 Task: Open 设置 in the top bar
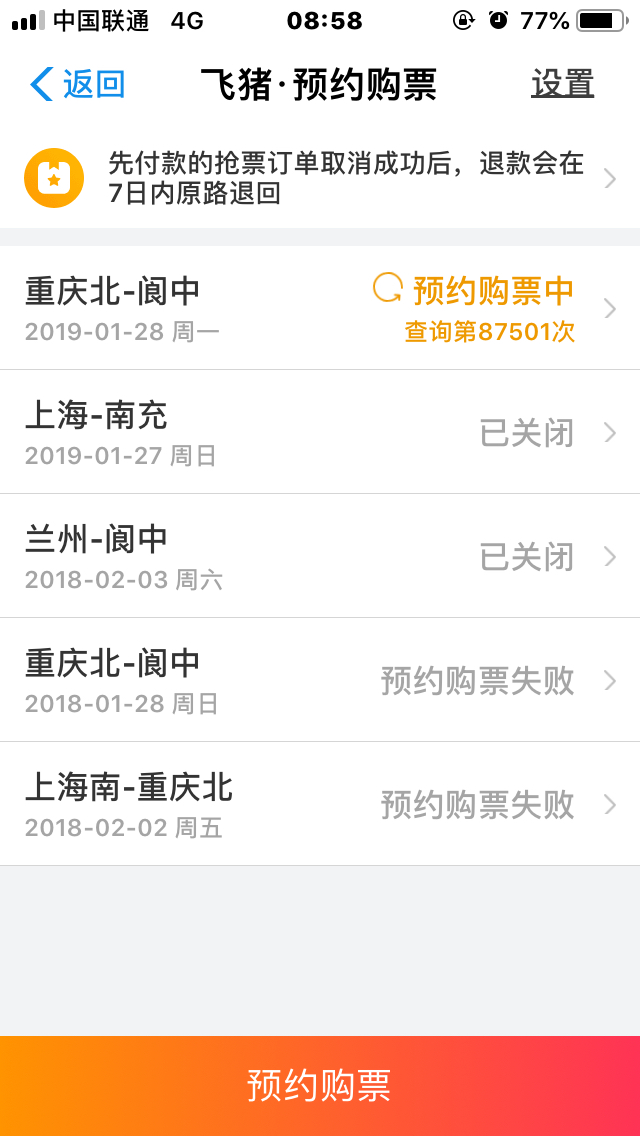(x=562, y=84)
